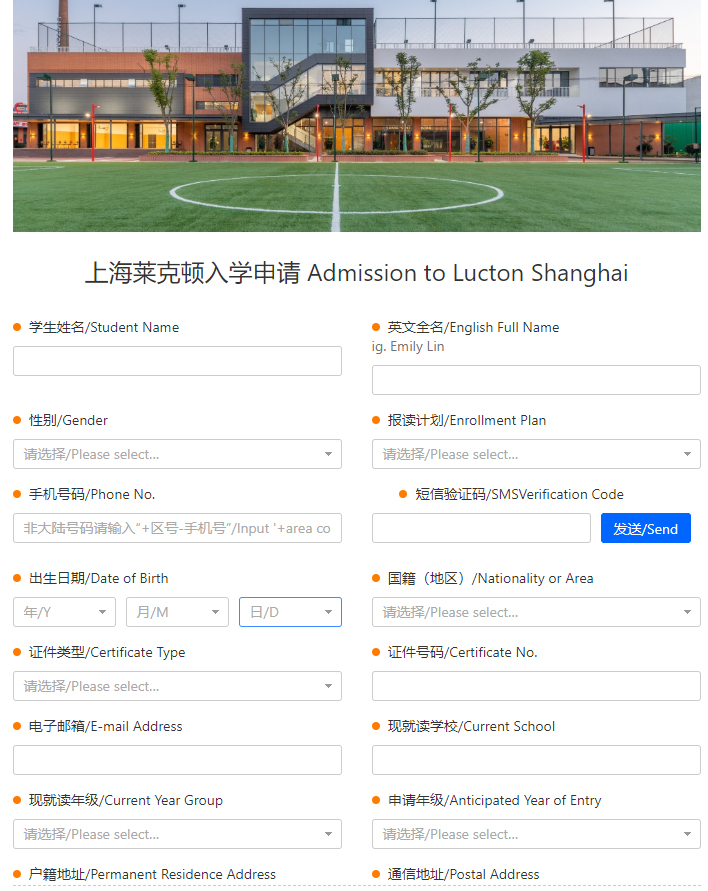Focus the Phone No. input field
The image size is (708, 891).
(177, 528)
